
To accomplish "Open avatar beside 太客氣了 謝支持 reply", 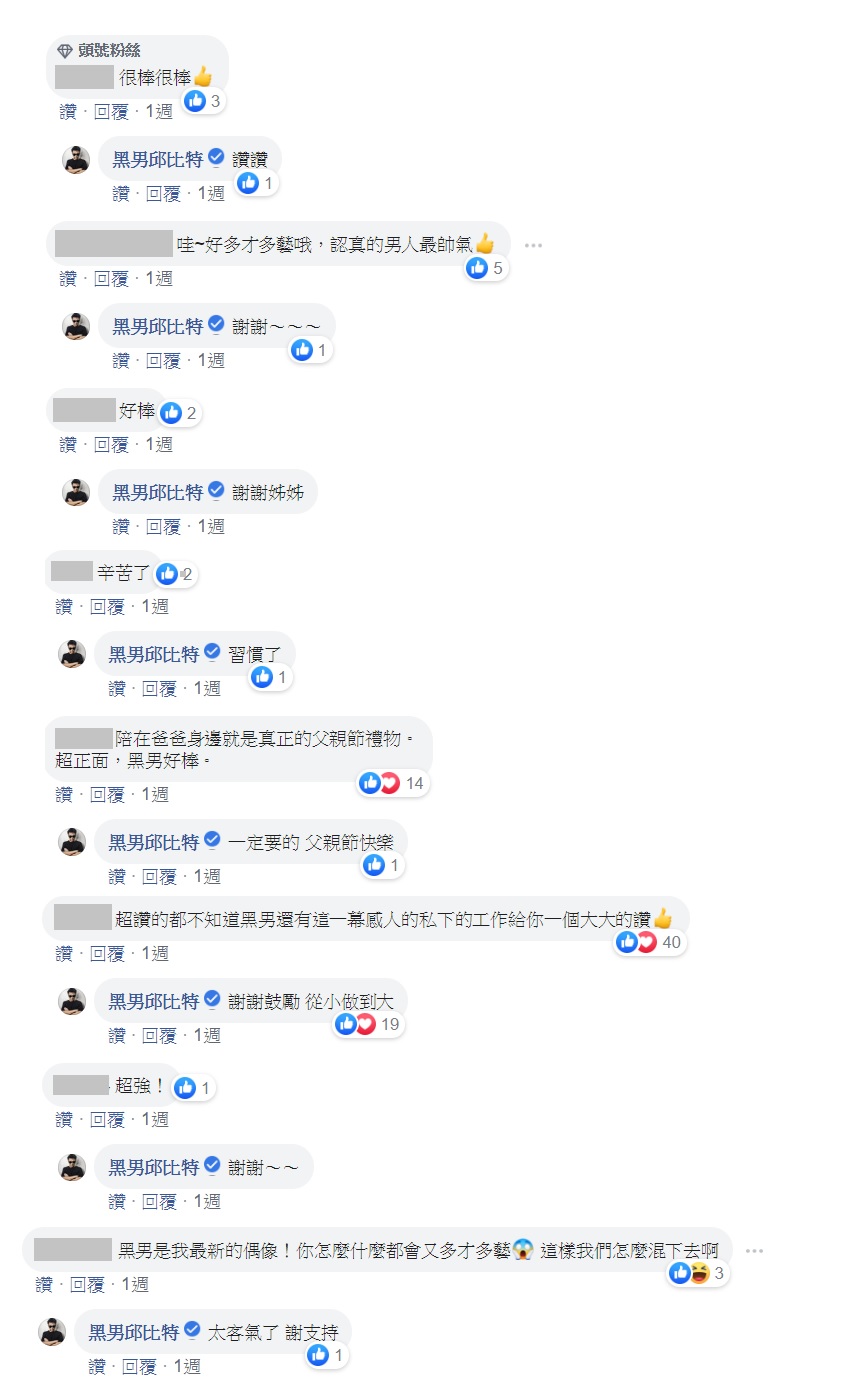I will [52, 1332].
